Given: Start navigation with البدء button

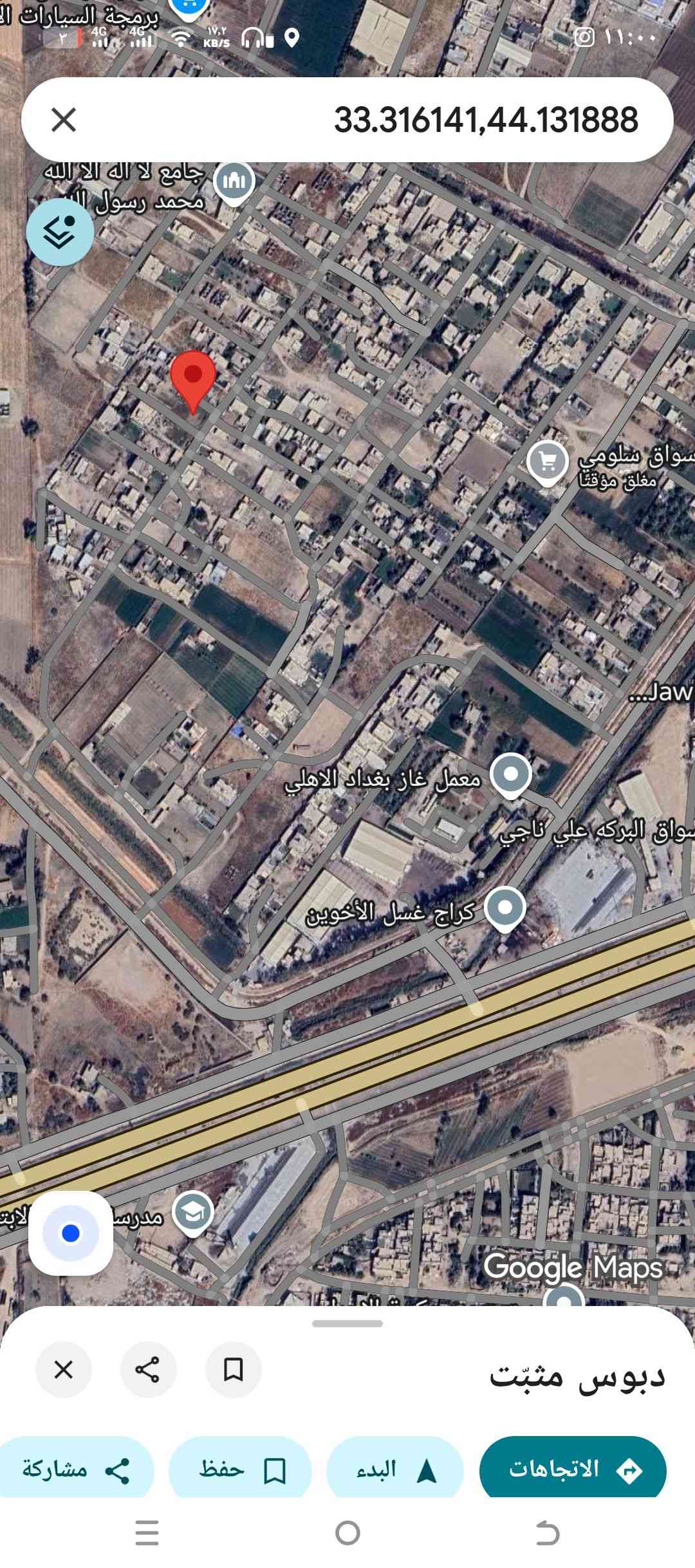Looking at the screenshot, I should tap(394, 1470).
